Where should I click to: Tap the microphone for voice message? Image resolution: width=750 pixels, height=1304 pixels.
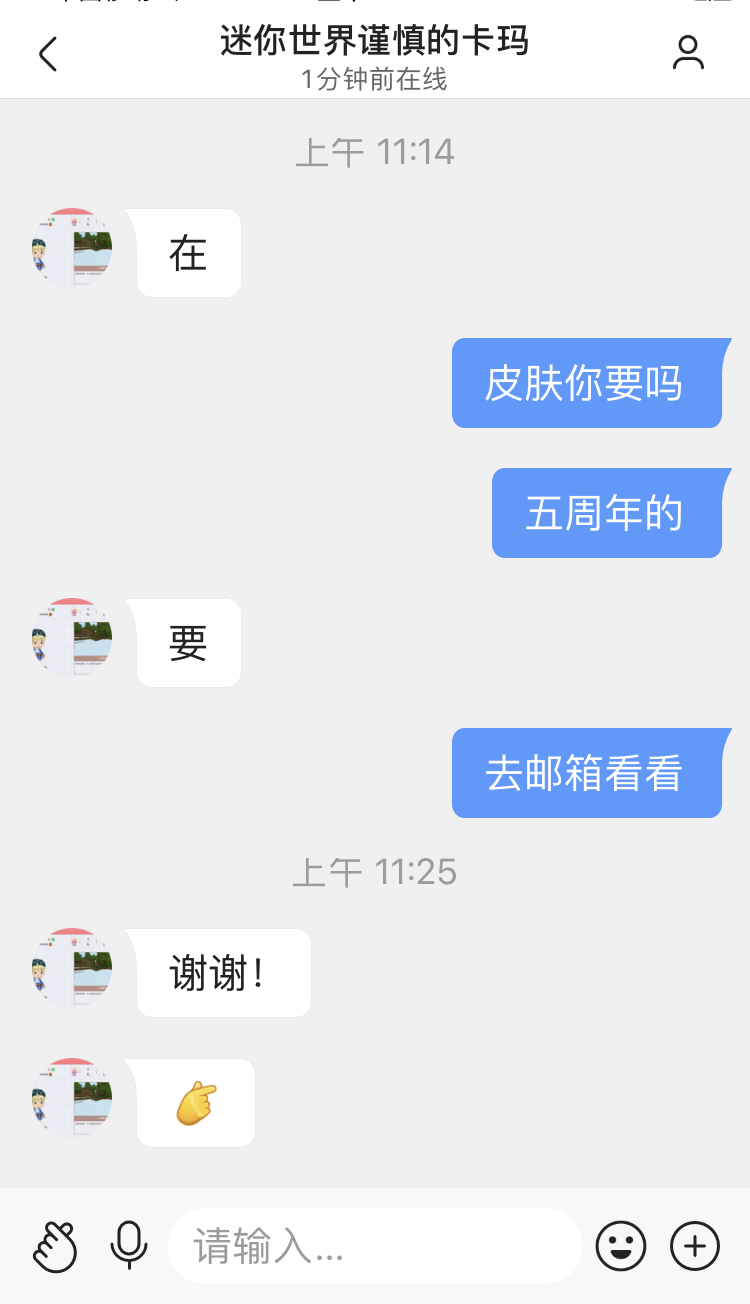click(x=128, y=1246)
